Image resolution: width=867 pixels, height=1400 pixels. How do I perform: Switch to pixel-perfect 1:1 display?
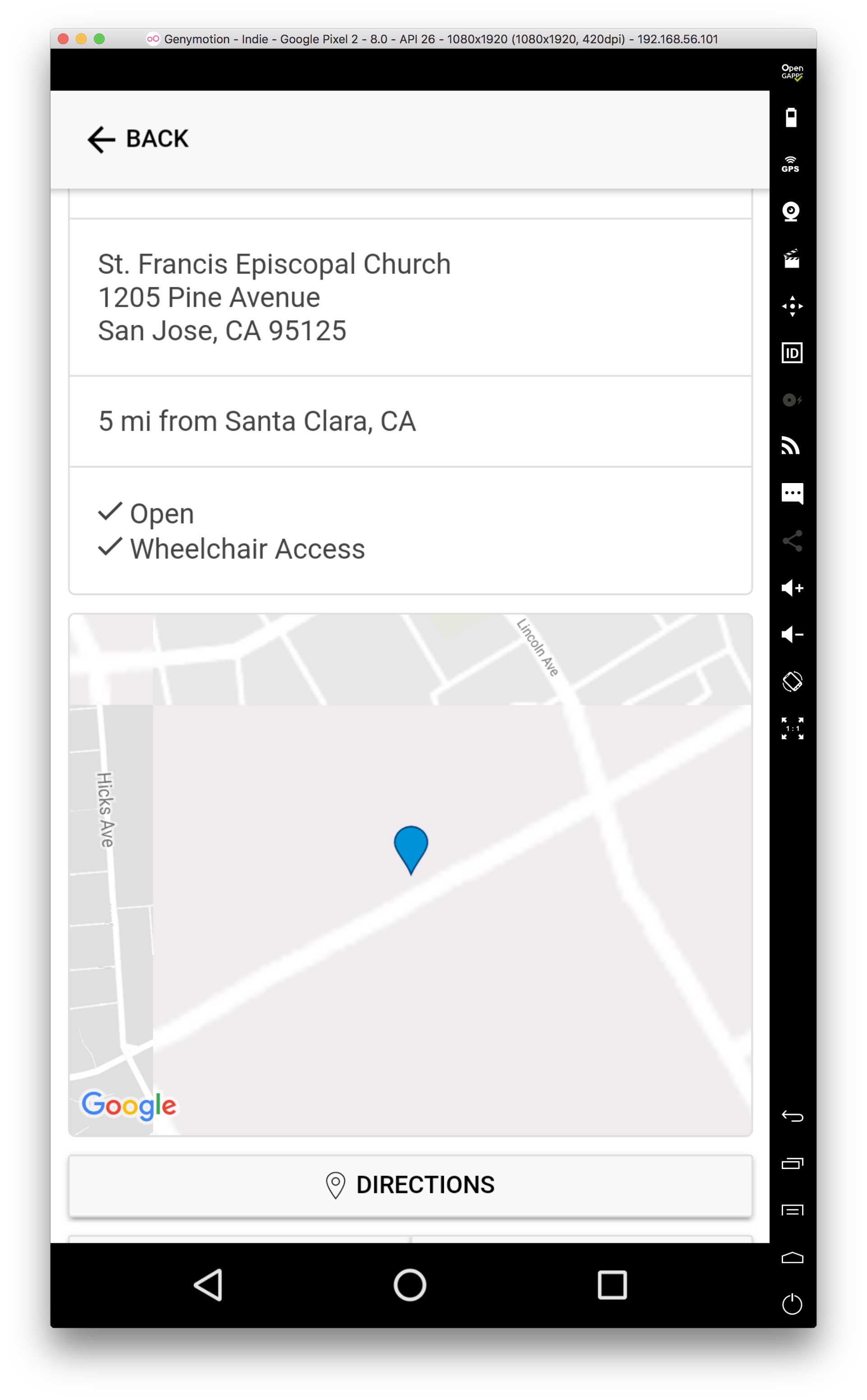pos(793,727)
